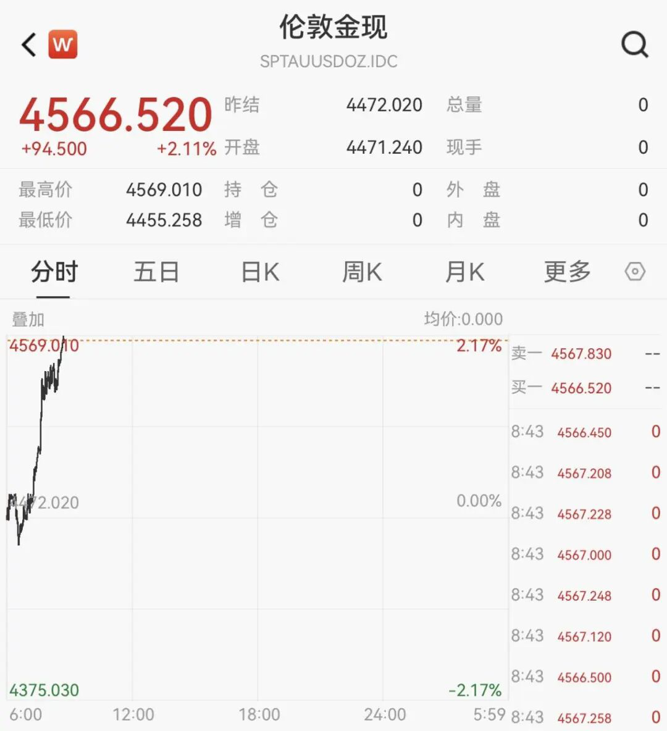Switch to the 五日 tab
Screen dimensions: 667x731
coord(156,272)
